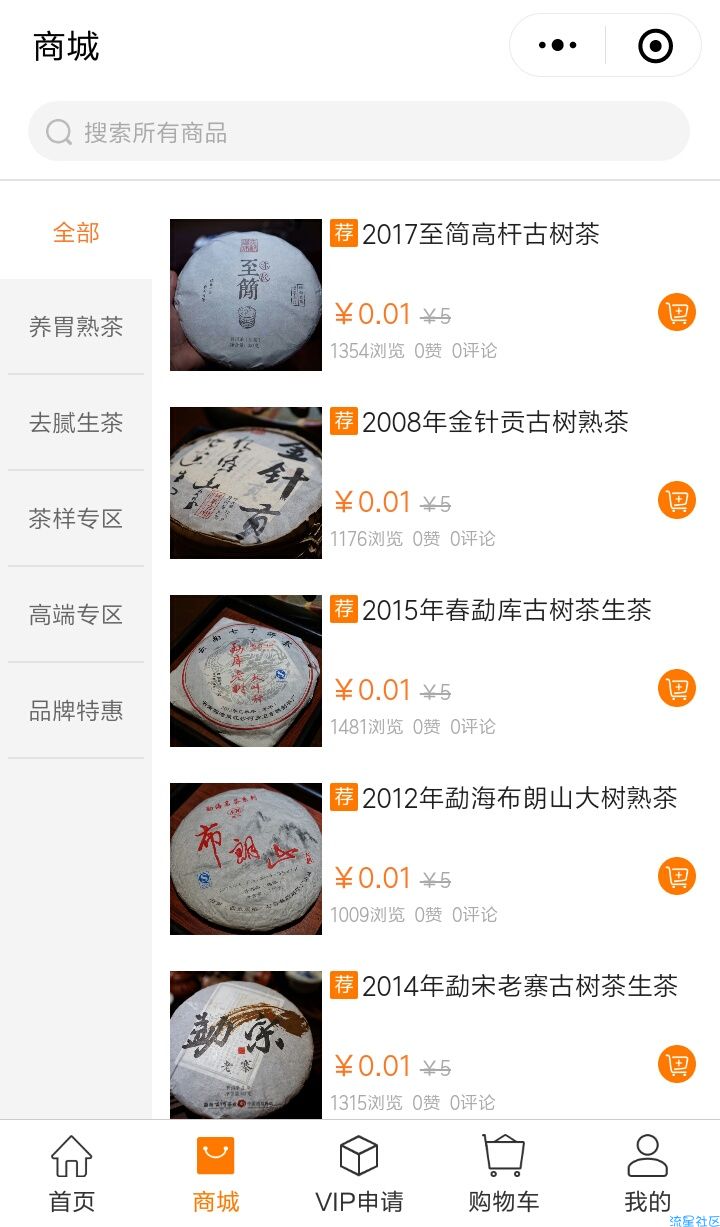This screenshot has height=1227, width=720.
Task: Open the 茶样专区 category
Action: pos(76,519)
